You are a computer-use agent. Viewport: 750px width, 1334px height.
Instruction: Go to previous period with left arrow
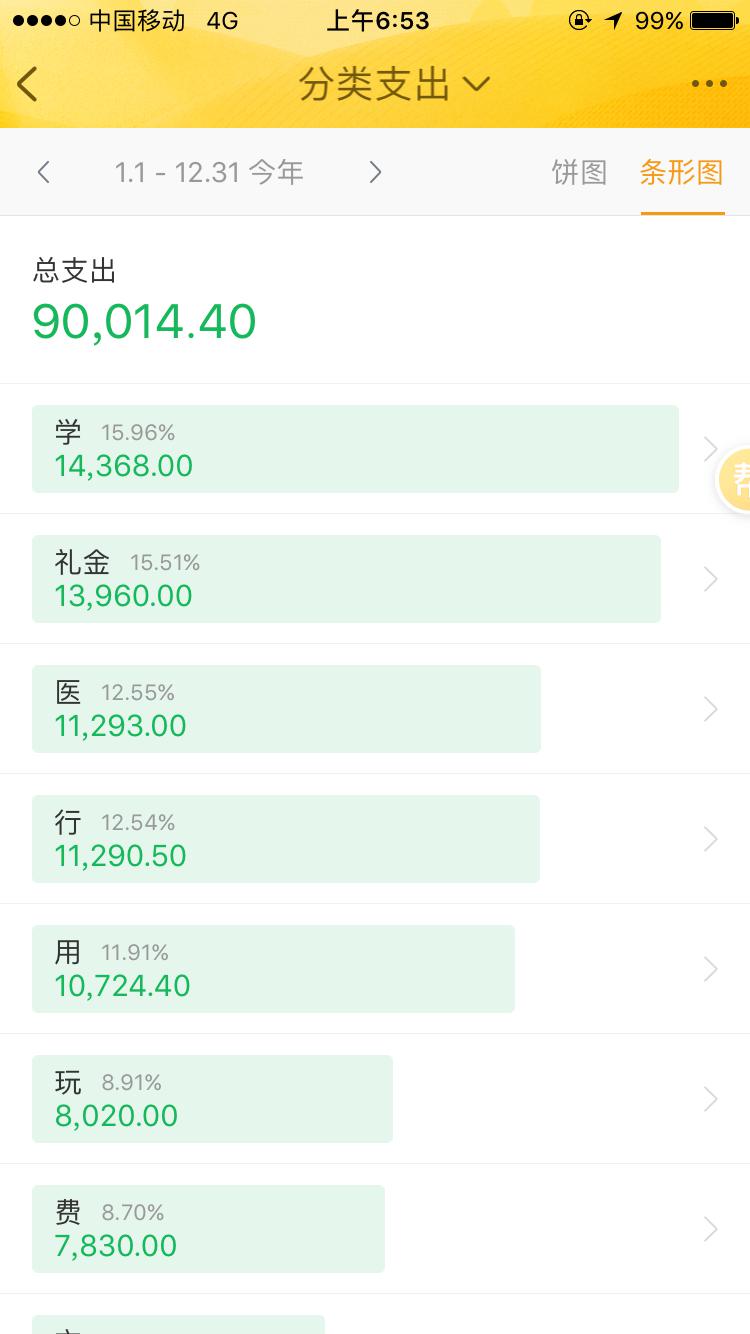pos(44,171)
